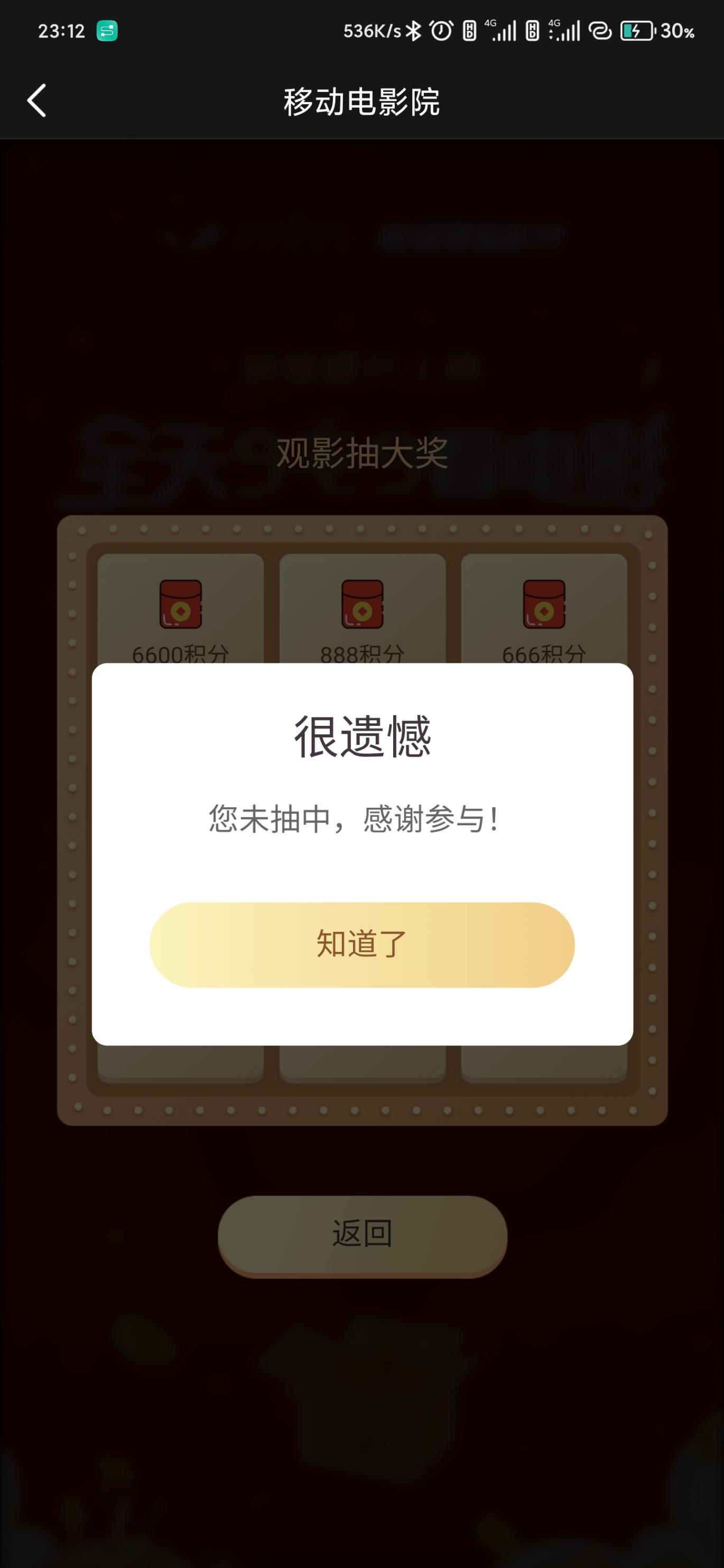
Task: Tap the 知道了 button to dismiss the dialog
Action: click(361, 944)
